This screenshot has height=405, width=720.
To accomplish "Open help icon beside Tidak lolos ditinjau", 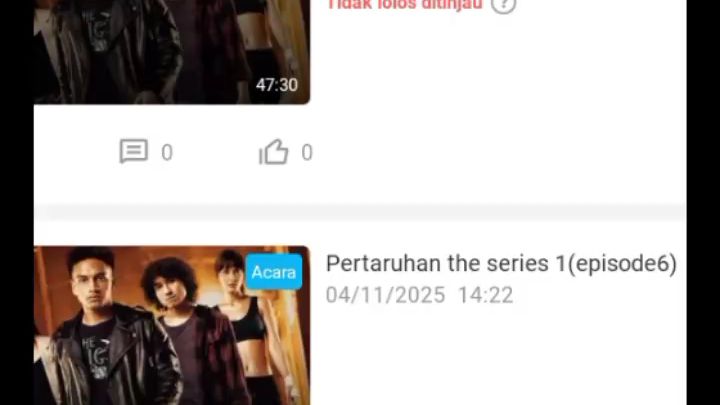I will (504, 5).
